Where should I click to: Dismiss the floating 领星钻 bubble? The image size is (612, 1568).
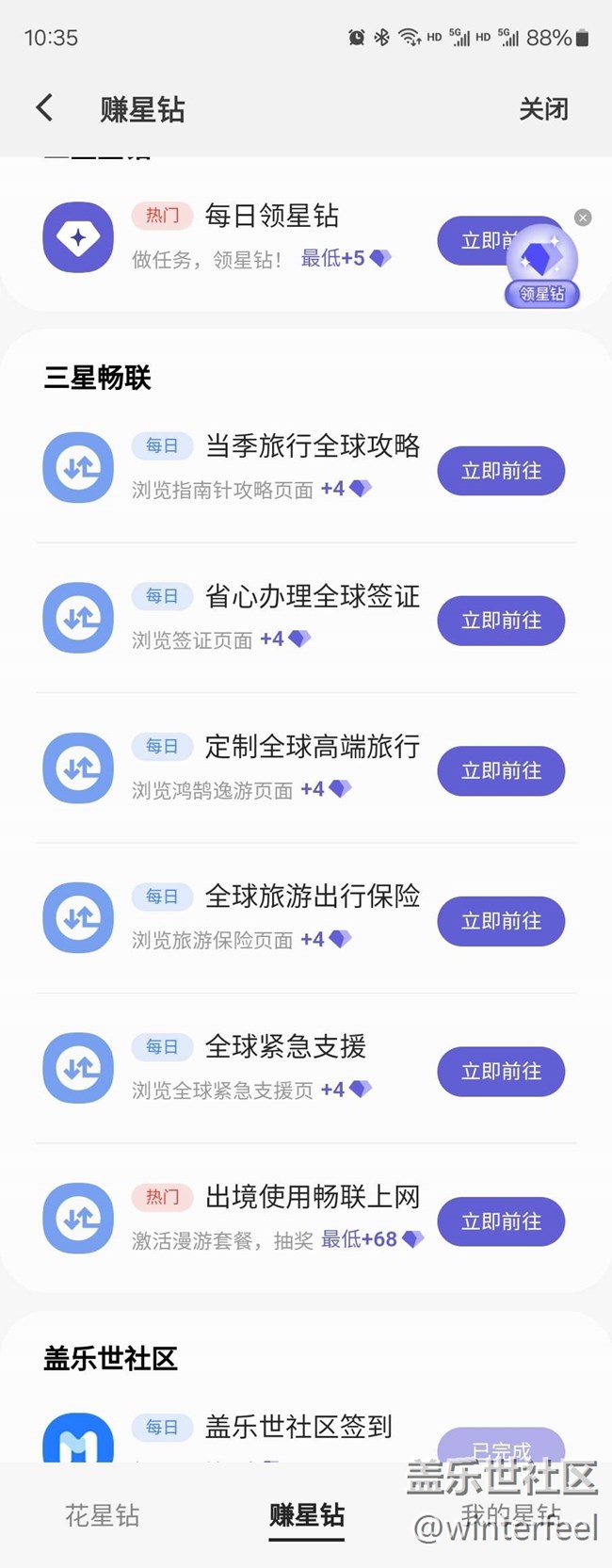(584, 218)
